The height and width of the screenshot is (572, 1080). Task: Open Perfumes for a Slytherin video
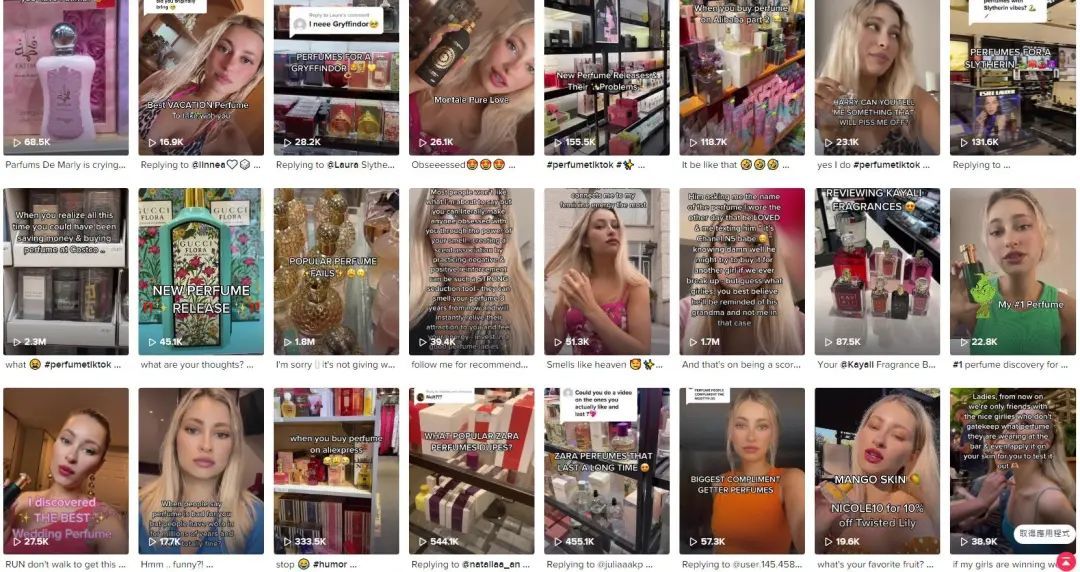(x=1012, y=75)
